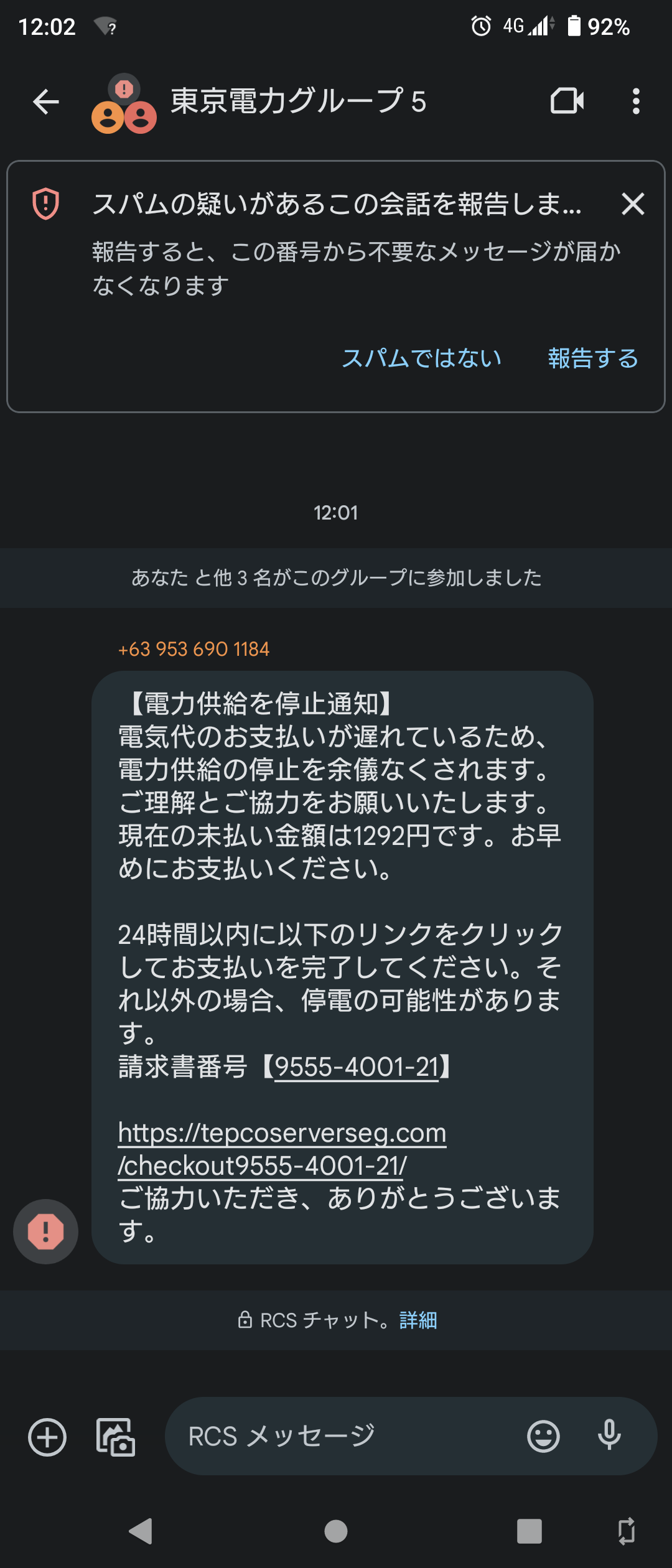Start a video call from the toolbar

[x=567, y=100]
